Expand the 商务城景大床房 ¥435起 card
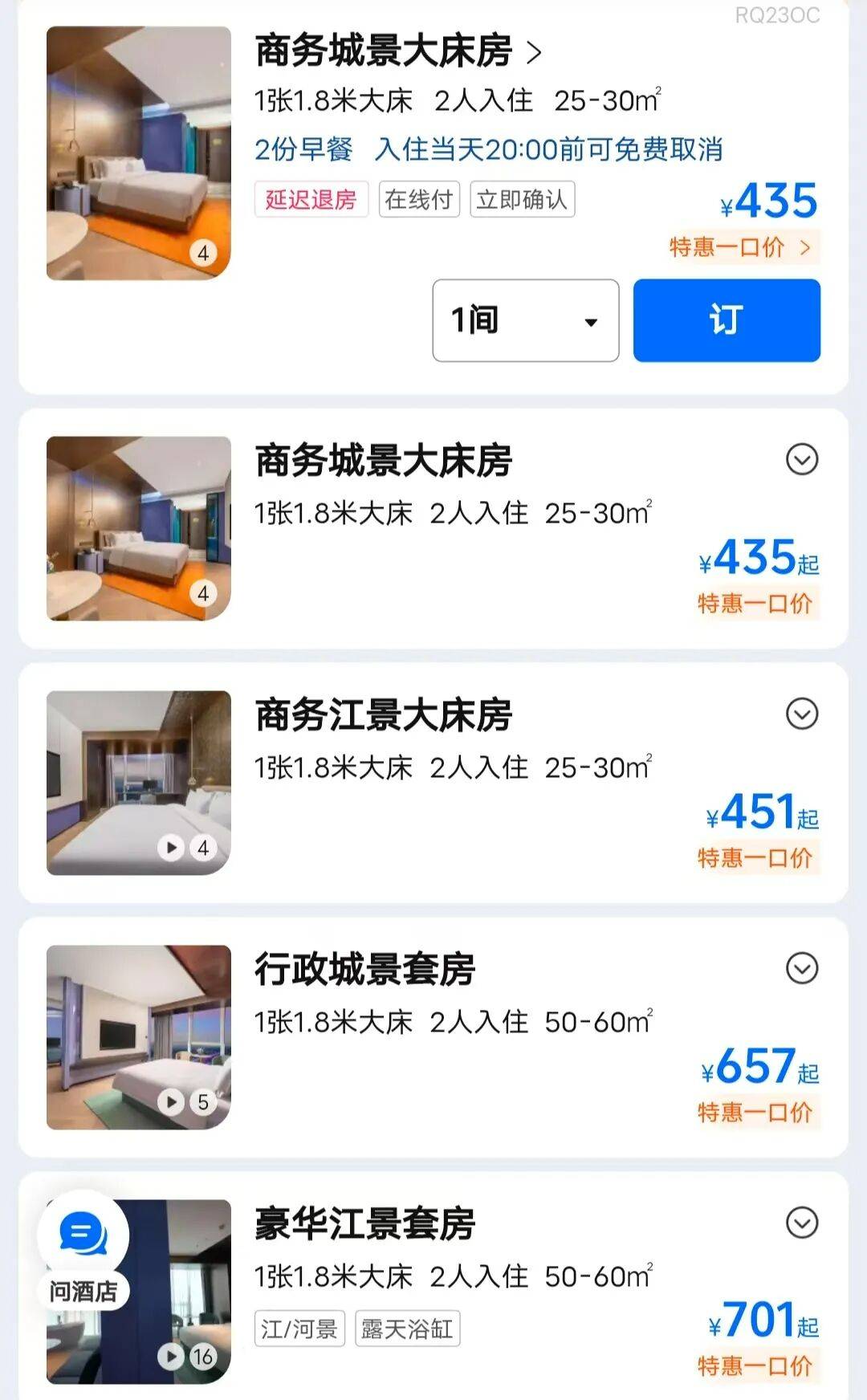 (x=801, y=460)
